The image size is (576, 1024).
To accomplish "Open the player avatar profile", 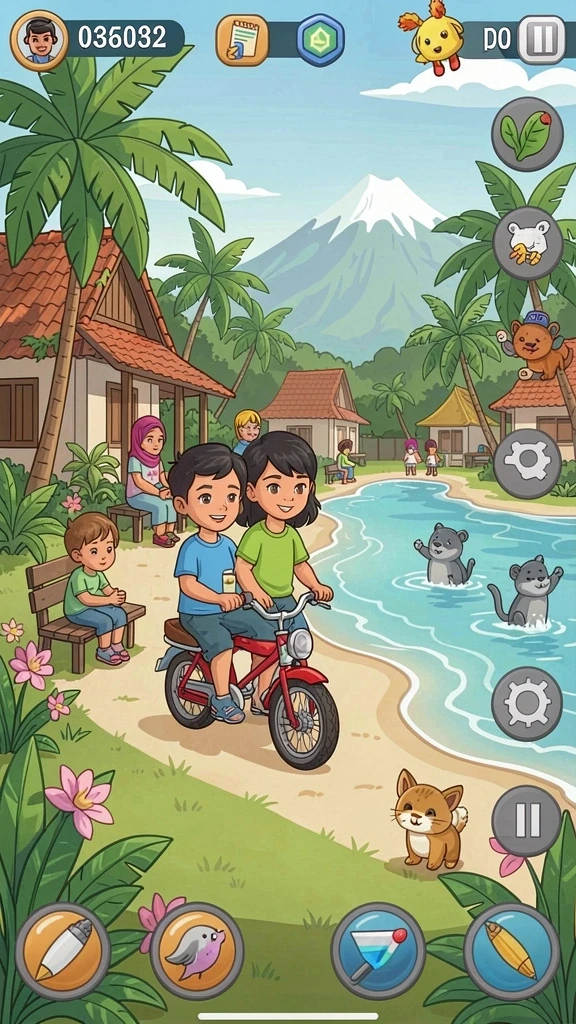I will 39,39.
